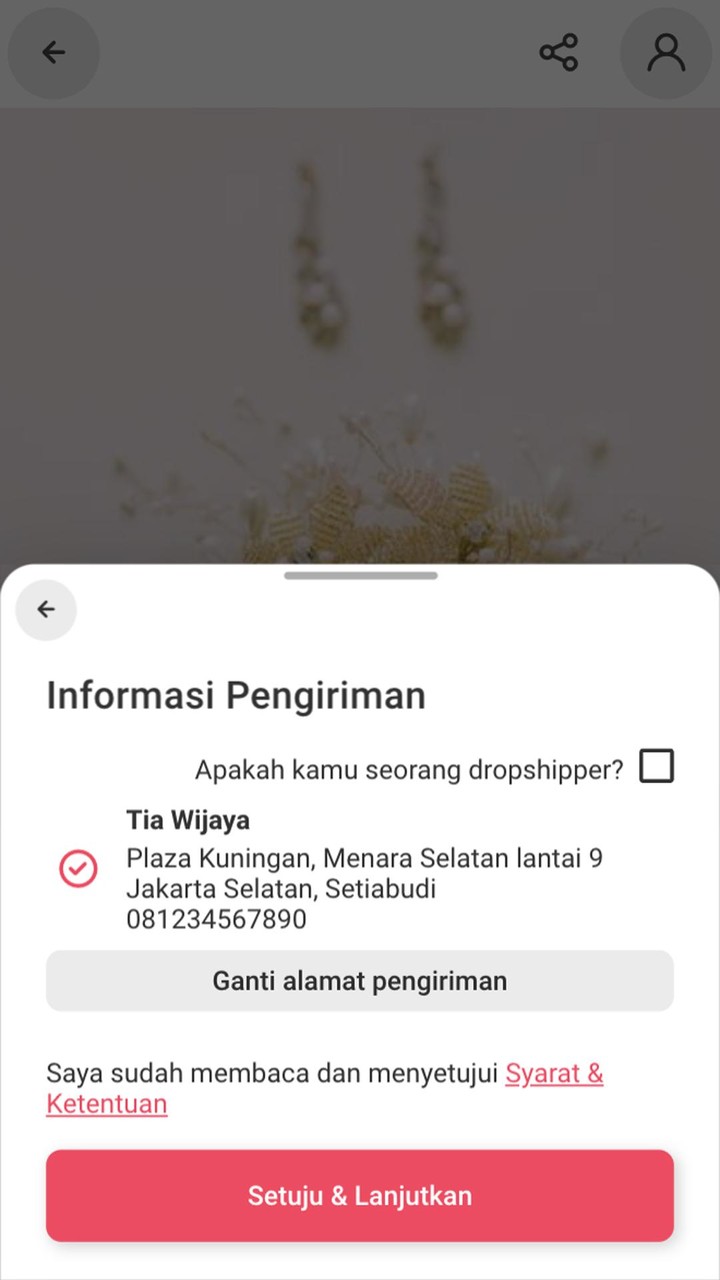The image size is (720, 1280).
Task: Check the box next to the dropshipper question
Action: (656, 765)
